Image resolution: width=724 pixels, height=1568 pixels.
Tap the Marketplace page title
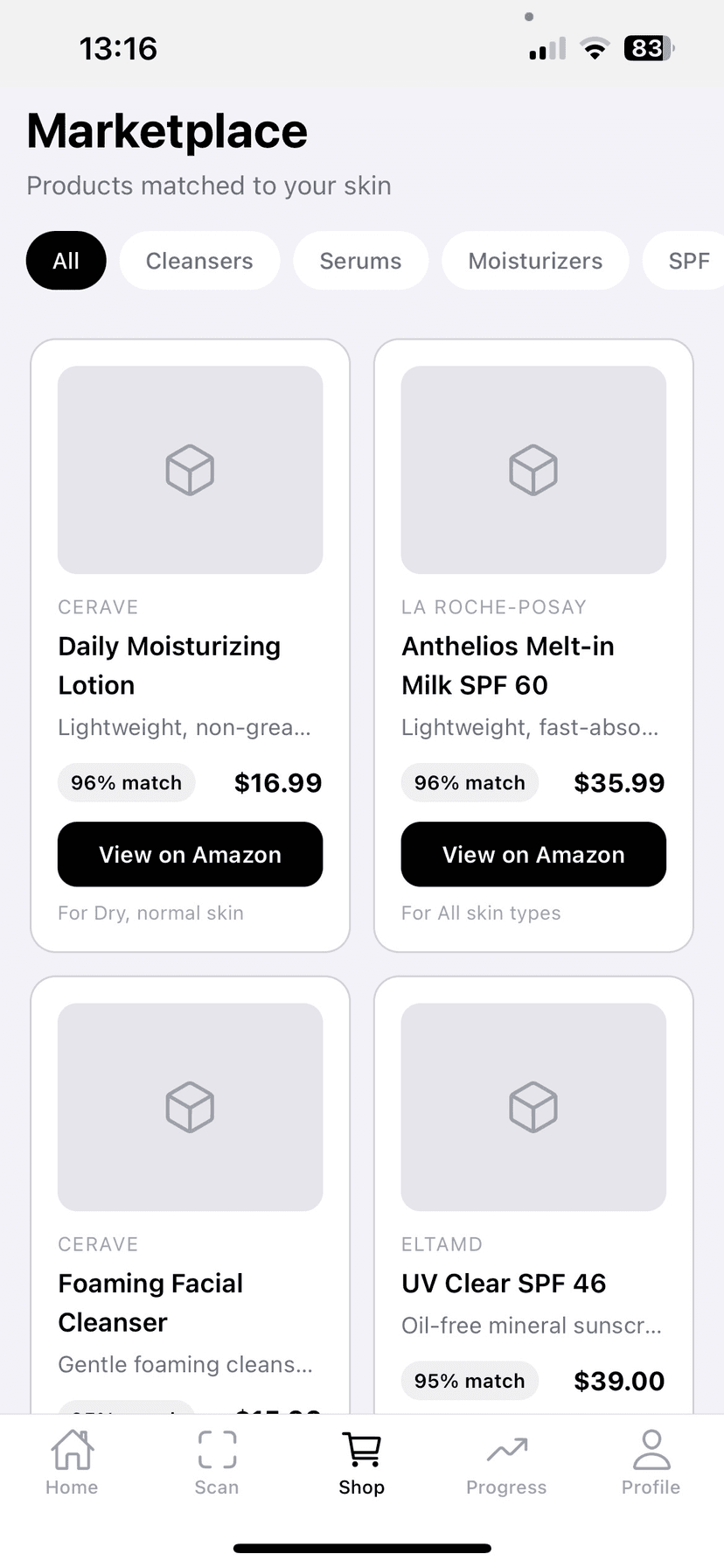(x=166, y=129)
